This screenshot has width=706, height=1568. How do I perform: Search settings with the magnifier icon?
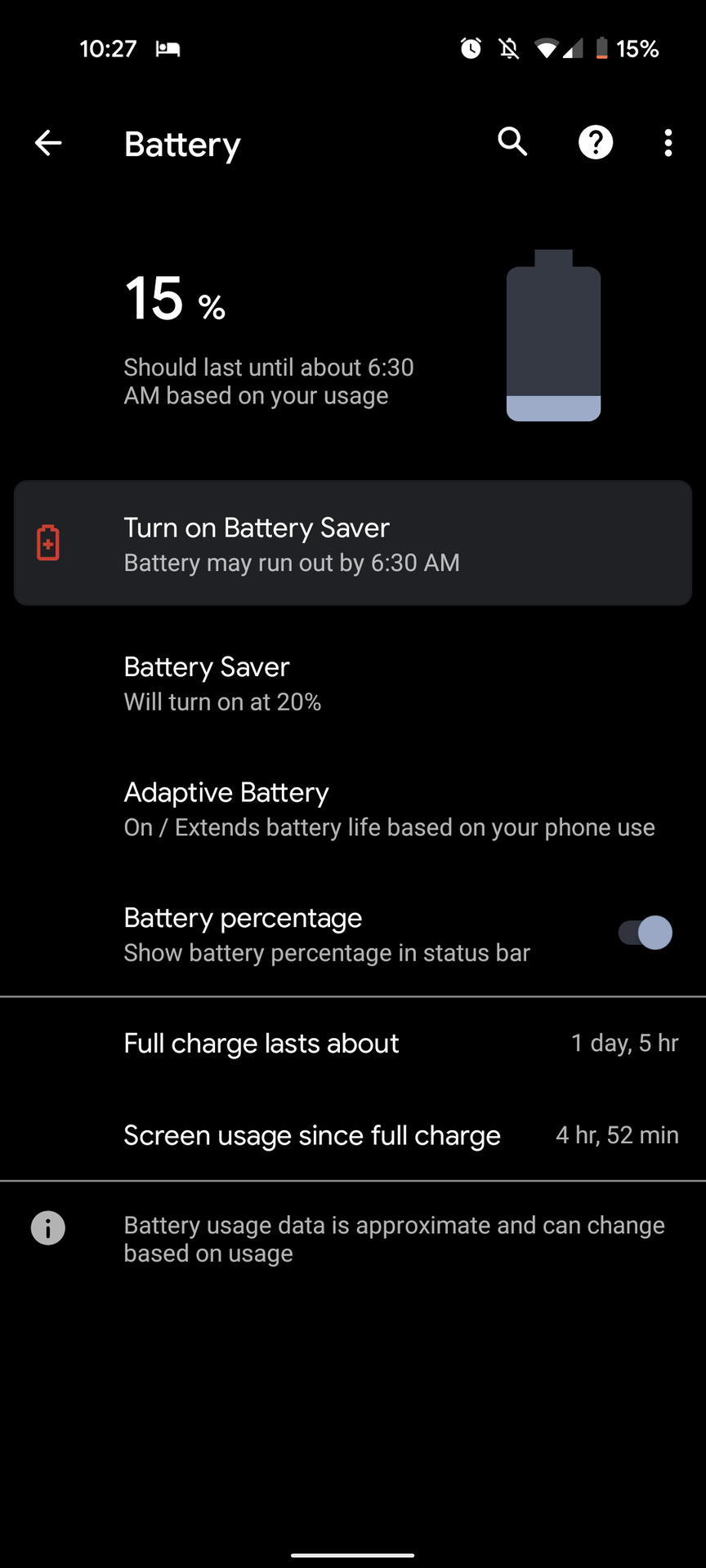point(512,142)
